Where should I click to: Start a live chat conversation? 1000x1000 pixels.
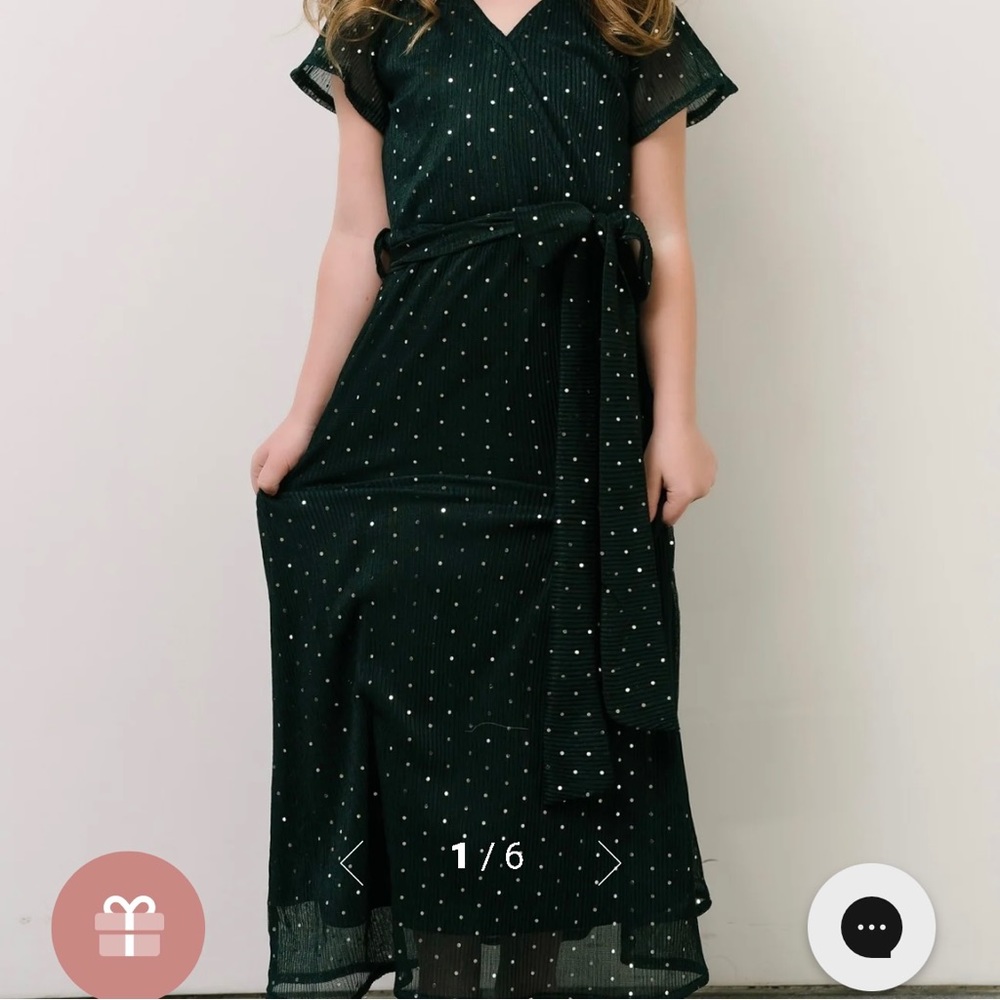click(x=871, y=927)
